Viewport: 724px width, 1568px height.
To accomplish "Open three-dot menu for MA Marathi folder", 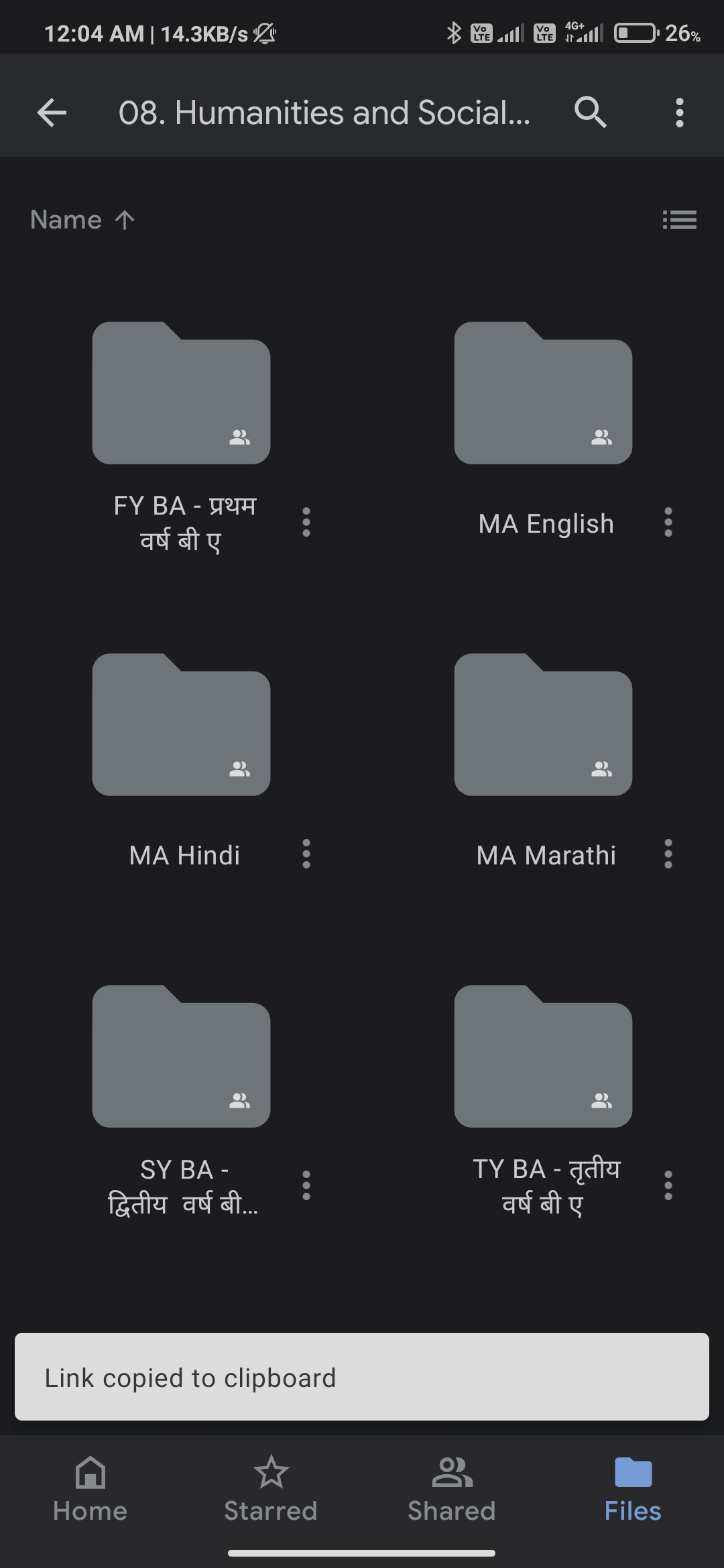I will (668, 854).
